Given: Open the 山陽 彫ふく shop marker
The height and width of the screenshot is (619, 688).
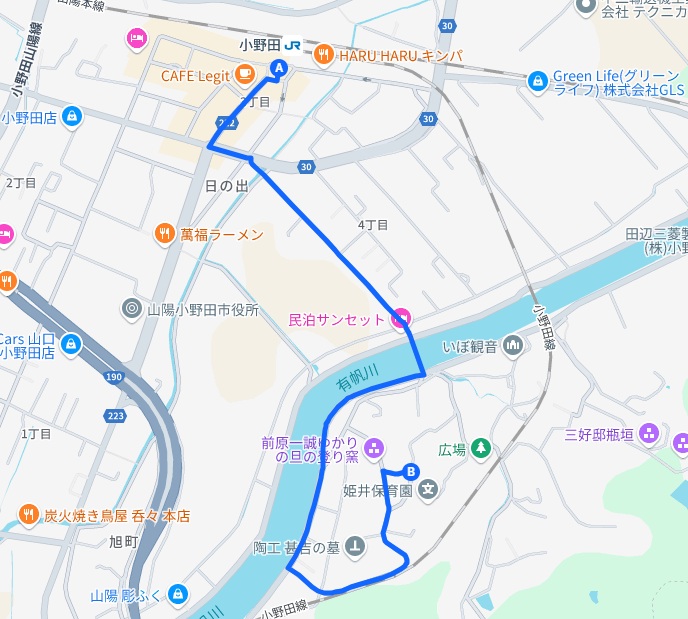Looking at the screenshot, I should [178, 594].
